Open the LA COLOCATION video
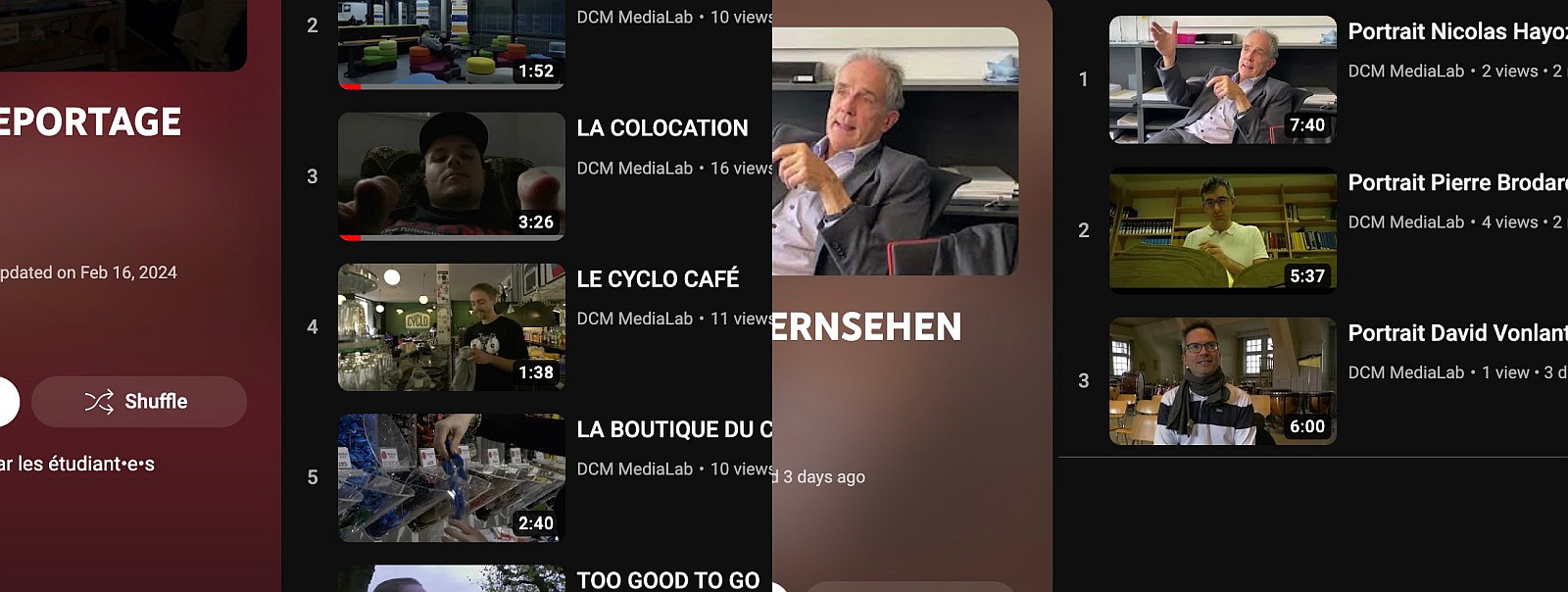The height and width of the screenshot is (592, 1568). (661, 128)
